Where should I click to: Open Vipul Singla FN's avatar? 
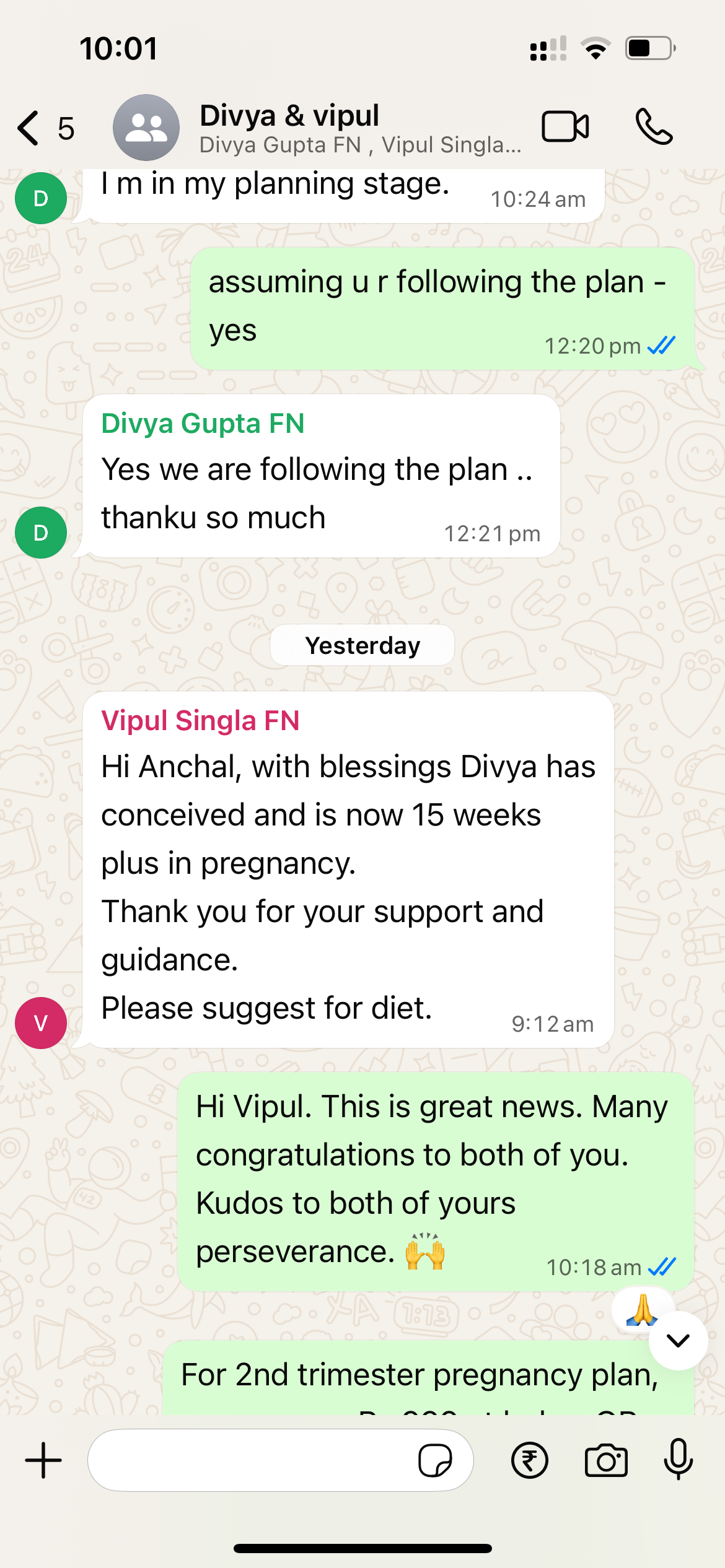click(41, 1023)
